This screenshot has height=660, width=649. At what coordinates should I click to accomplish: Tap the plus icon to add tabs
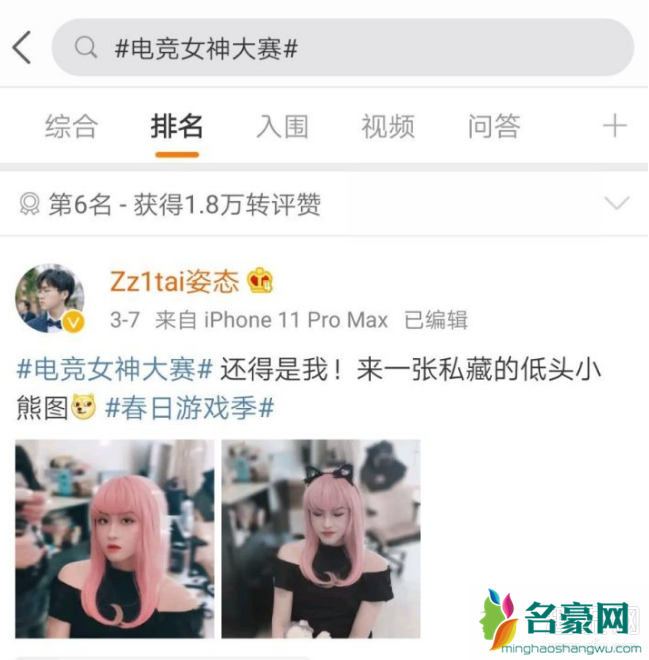[x=614, y=126]
